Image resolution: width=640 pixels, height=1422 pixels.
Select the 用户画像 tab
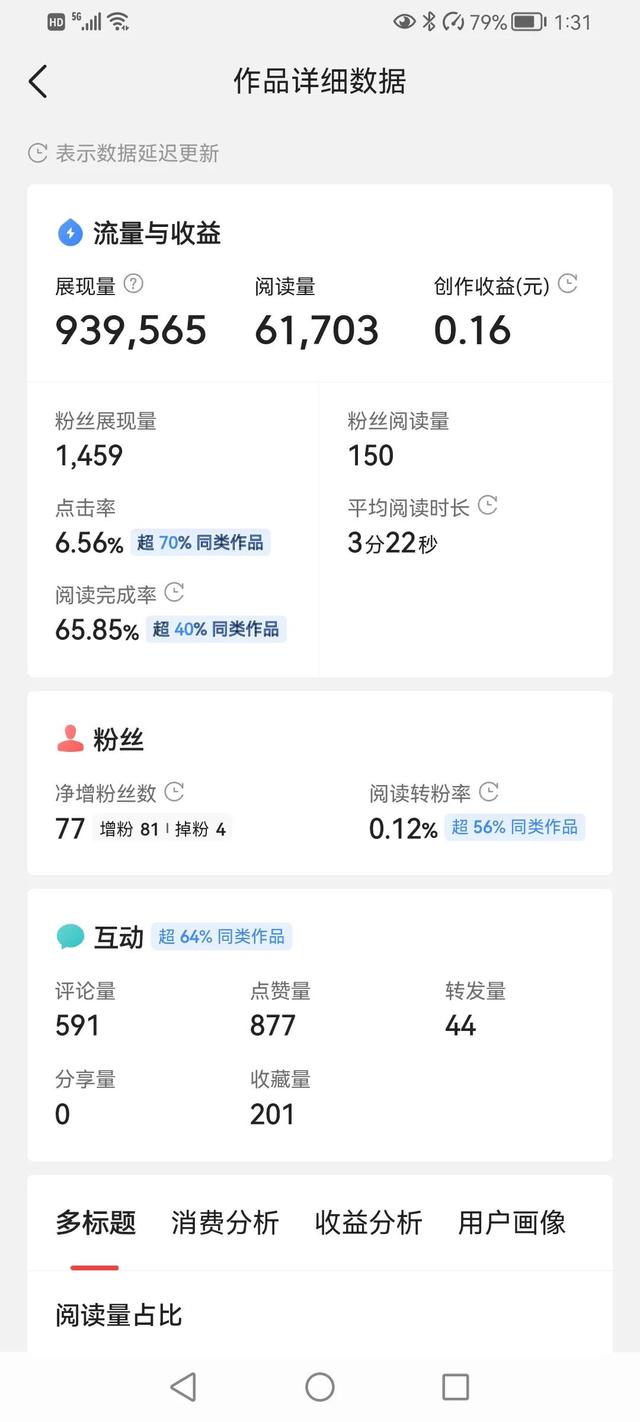click(512, 1222)
